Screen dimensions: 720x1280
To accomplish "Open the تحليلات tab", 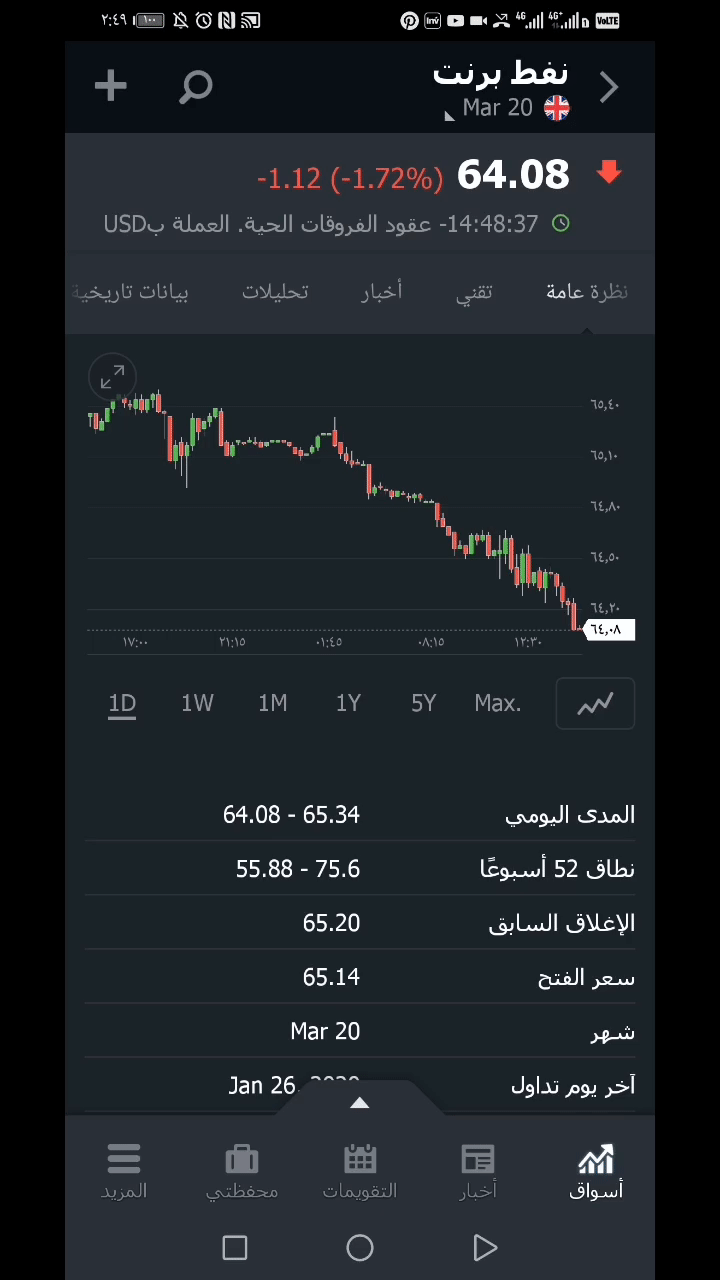I will tap(275, 292).
